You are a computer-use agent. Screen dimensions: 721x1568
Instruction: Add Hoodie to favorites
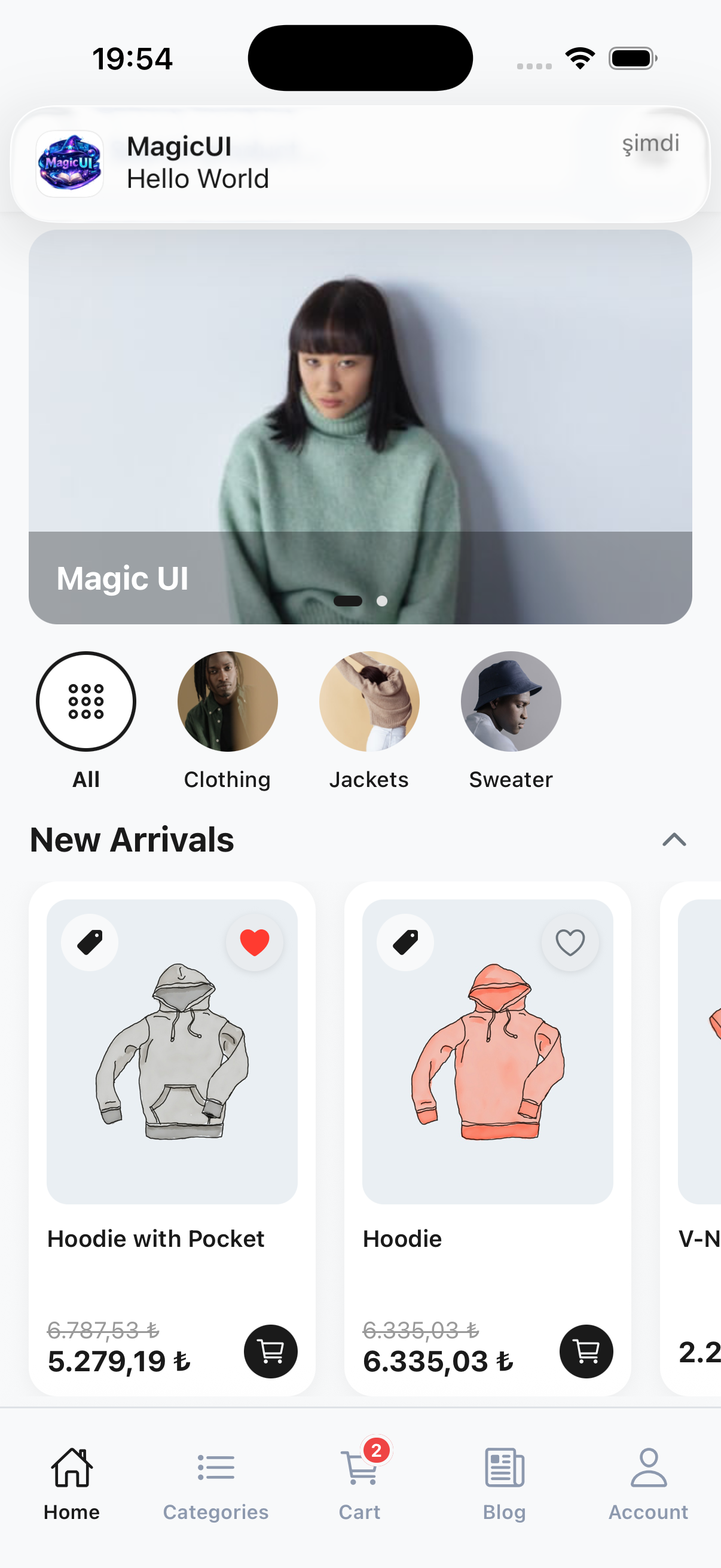pos(570,942)
